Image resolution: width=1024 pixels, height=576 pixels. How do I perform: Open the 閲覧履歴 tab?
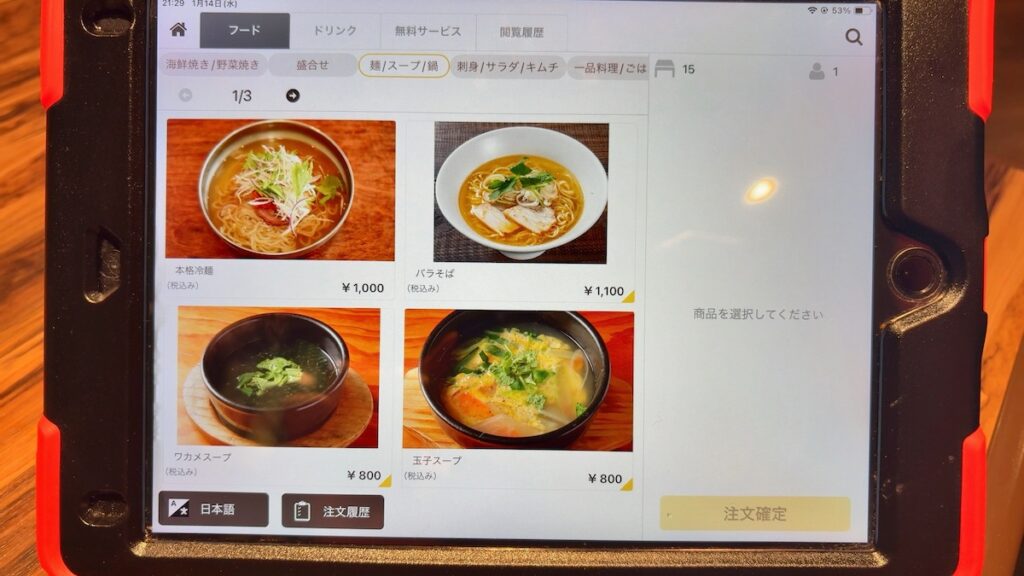click(521, 32)
